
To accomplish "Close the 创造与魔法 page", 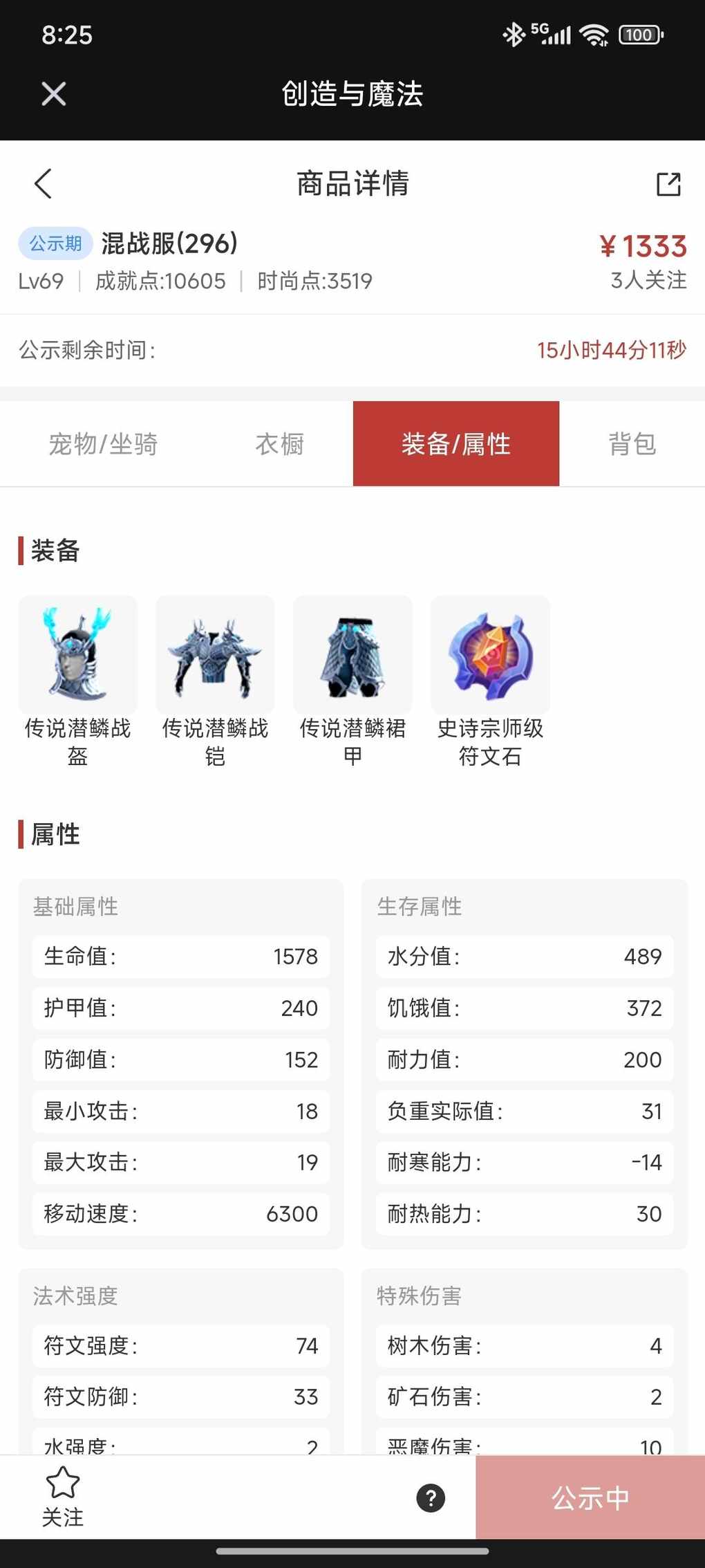I will (x=53, y=94).
